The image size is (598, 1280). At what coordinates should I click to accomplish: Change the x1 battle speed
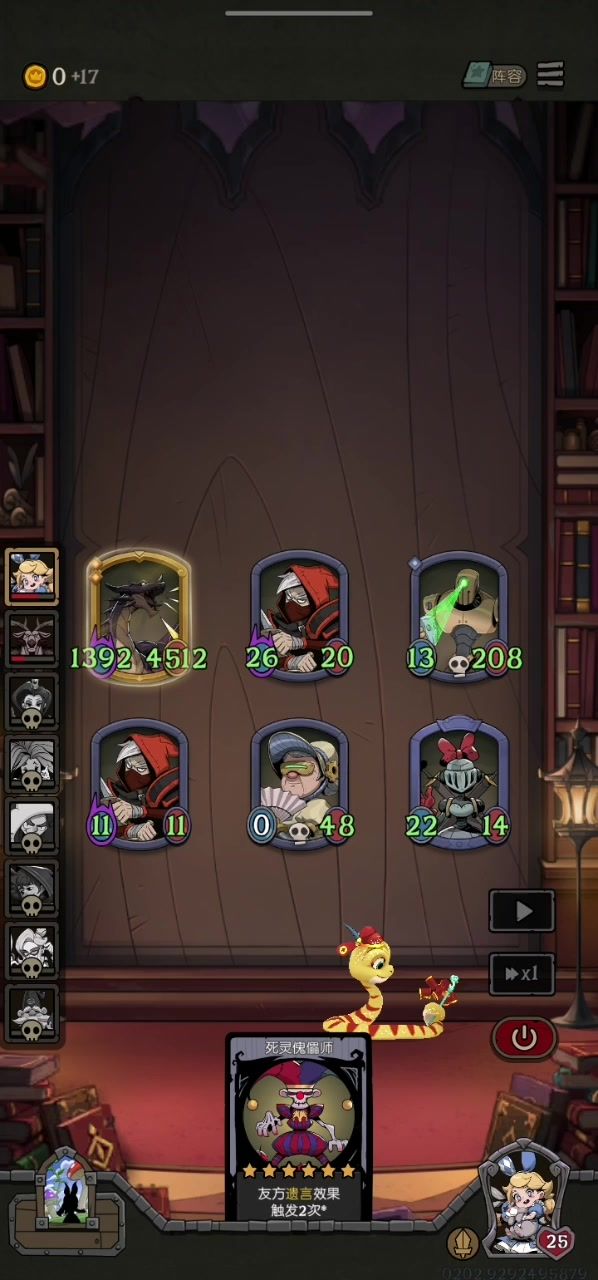point(521,973)
